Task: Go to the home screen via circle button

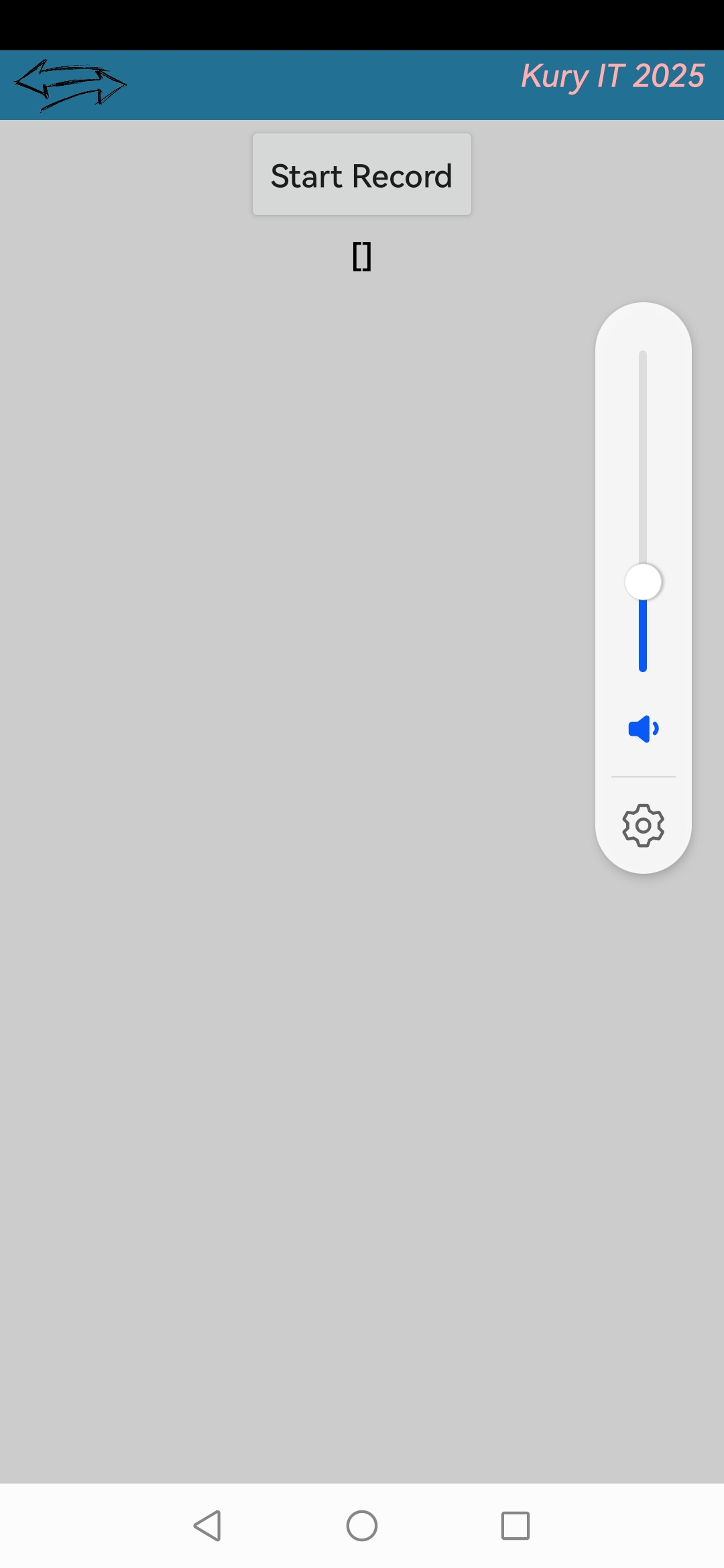Action: tap(362, 1526)
